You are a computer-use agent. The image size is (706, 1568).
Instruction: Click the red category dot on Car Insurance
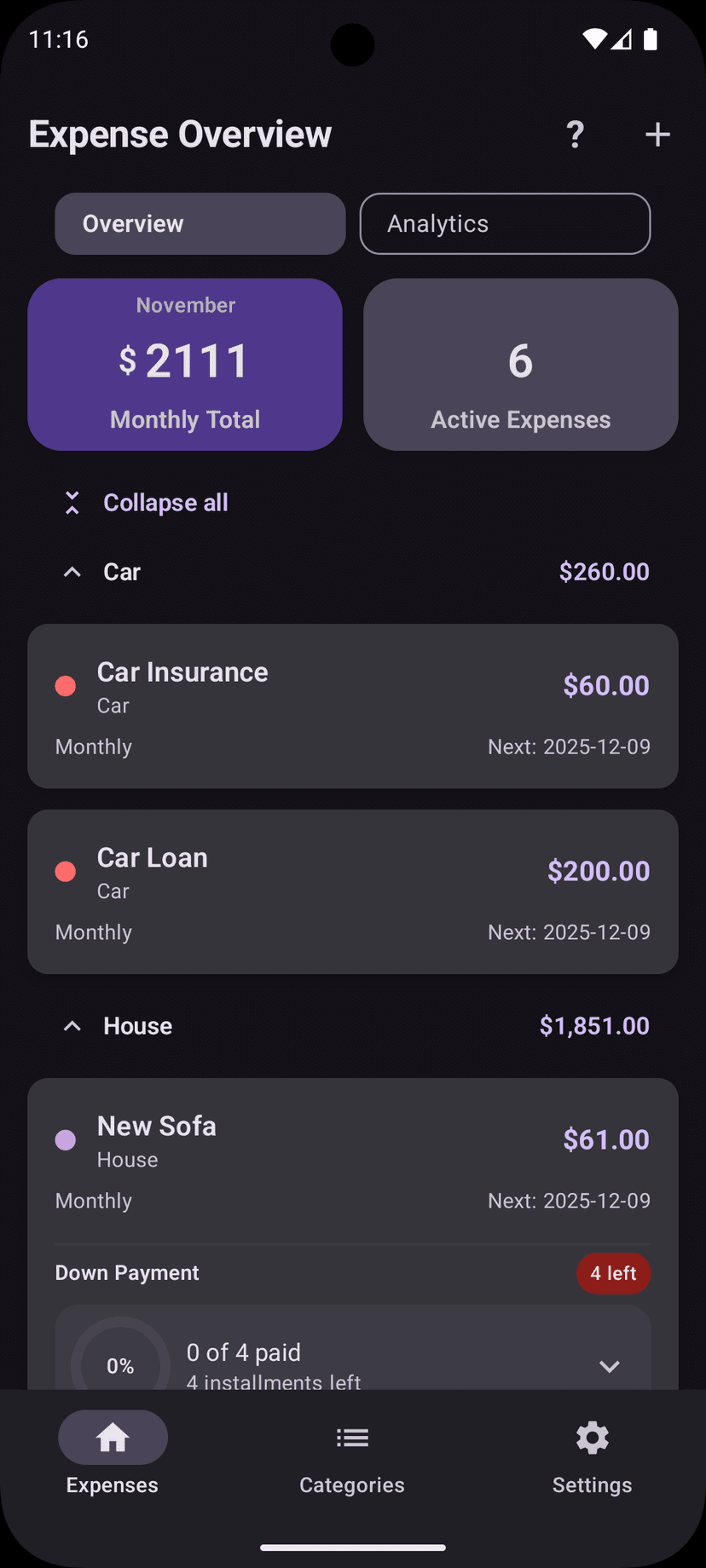[65, 686]
